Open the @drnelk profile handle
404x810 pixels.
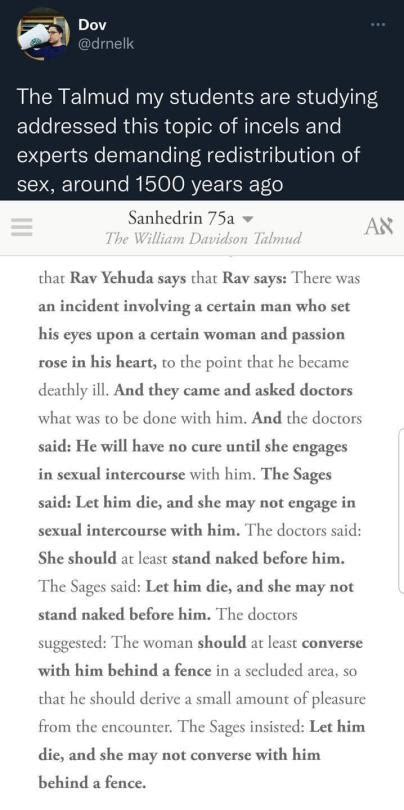click(x=106, y=44)
